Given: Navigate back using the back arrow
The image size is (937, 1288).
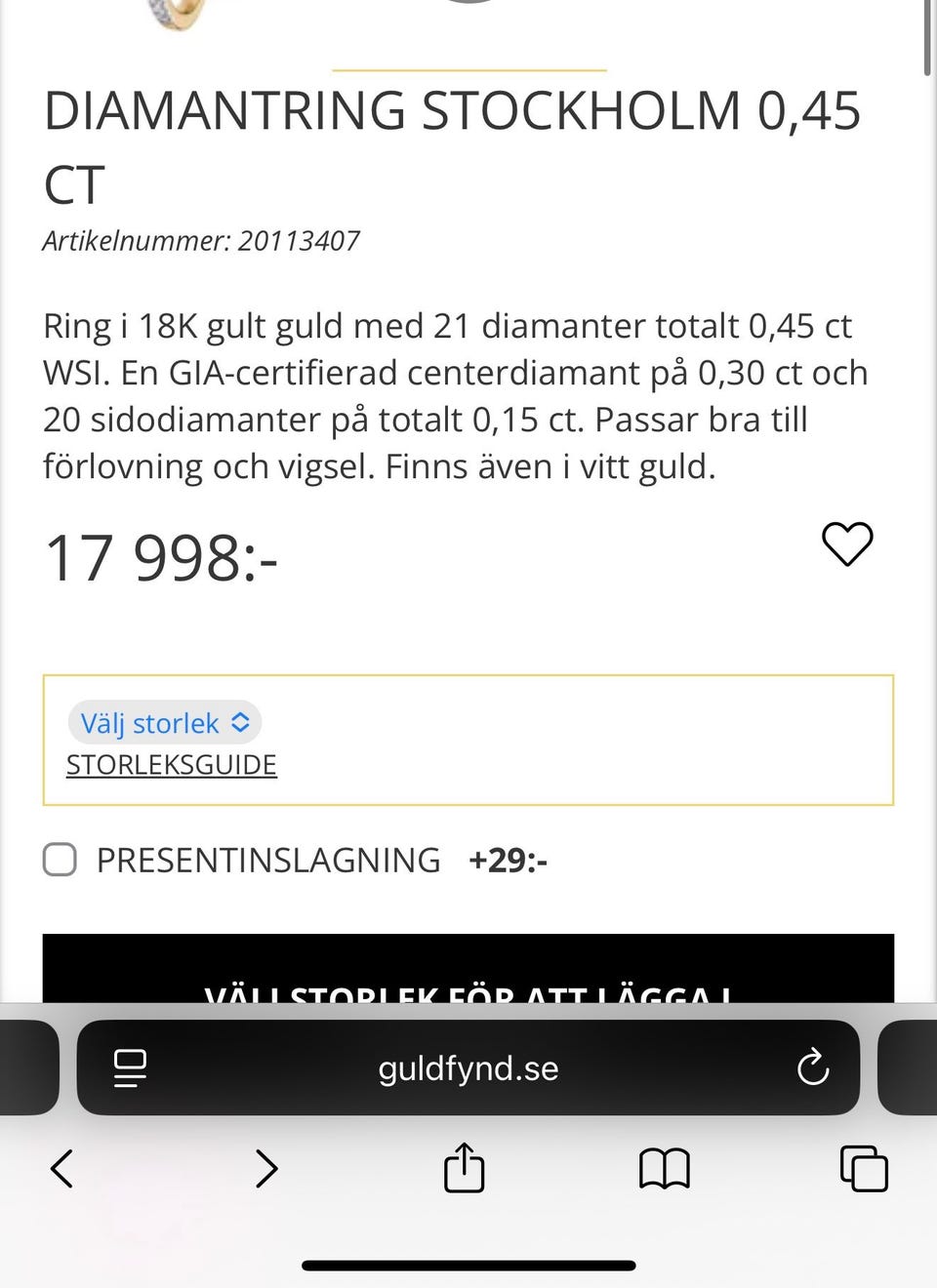Looking at the screenshot, I should point(63,1168).
